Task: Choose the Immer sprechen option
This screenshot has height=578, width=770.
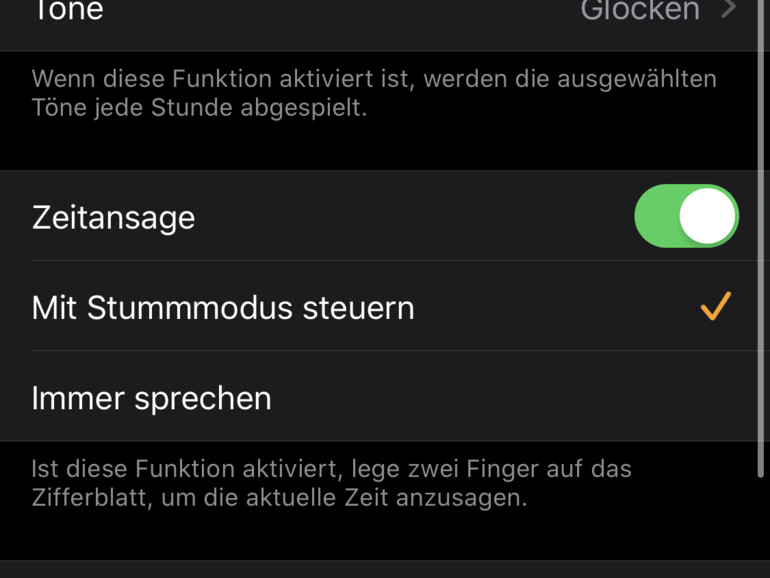Action: pos(385,397)
